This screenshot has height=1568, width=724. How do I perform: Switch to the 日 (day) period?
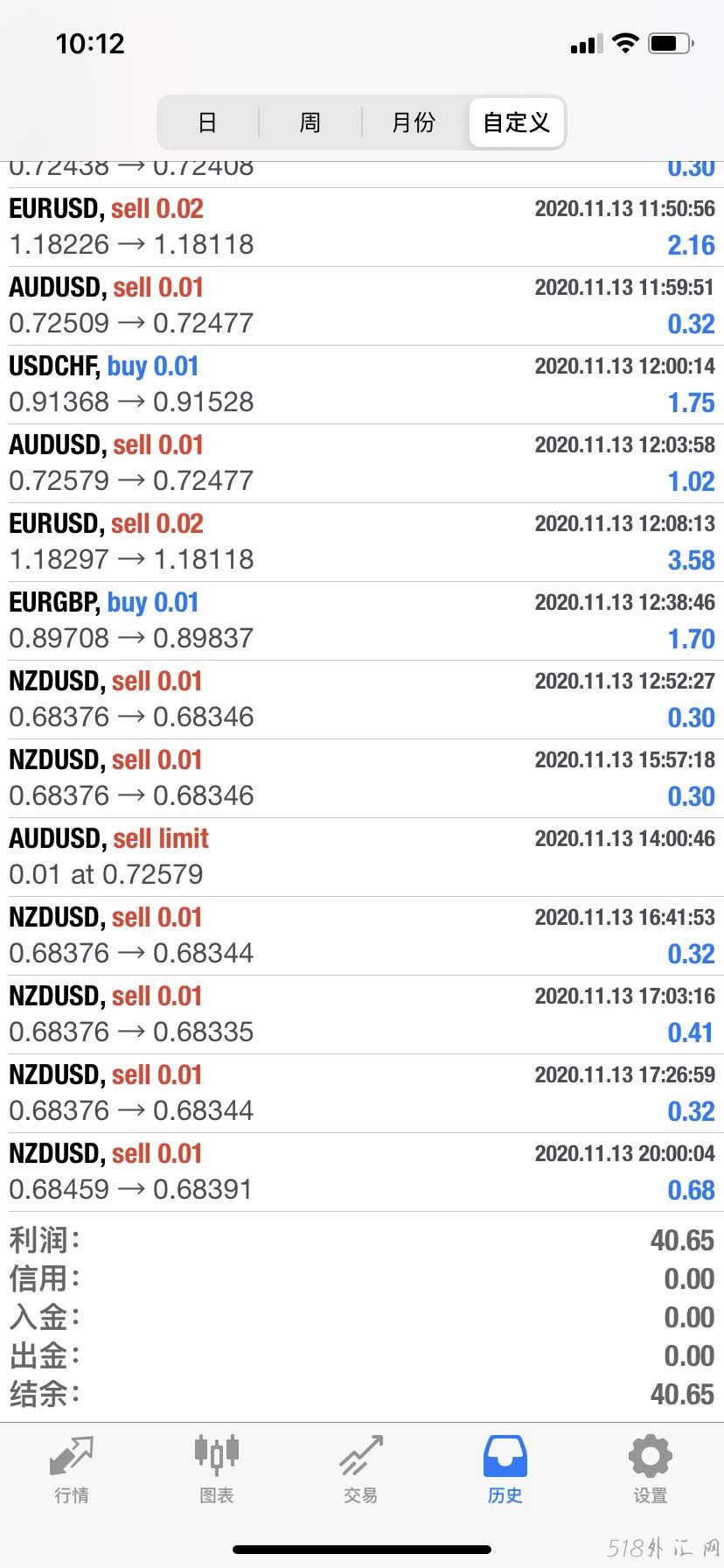[x=207, y=122]
